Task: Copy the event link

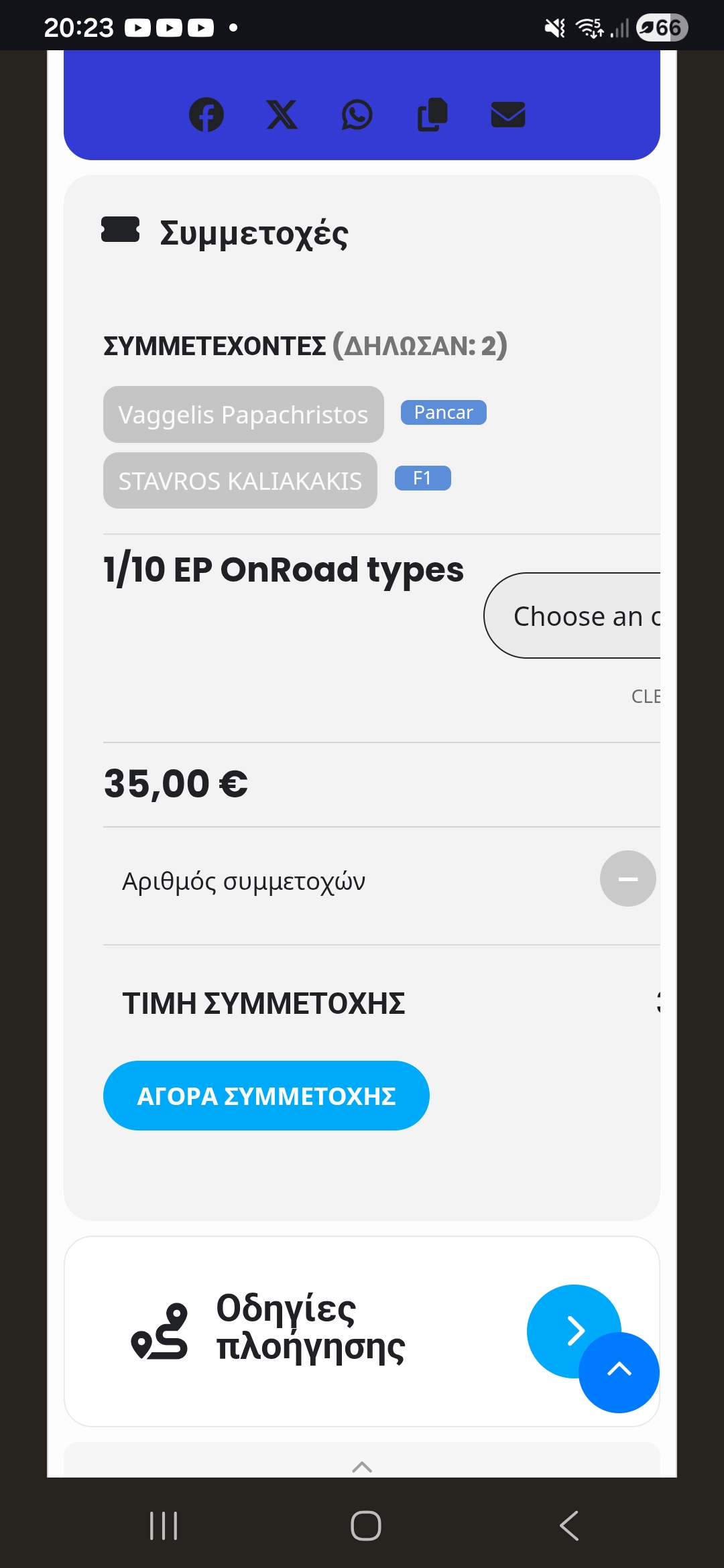Action: pos(432,115)
